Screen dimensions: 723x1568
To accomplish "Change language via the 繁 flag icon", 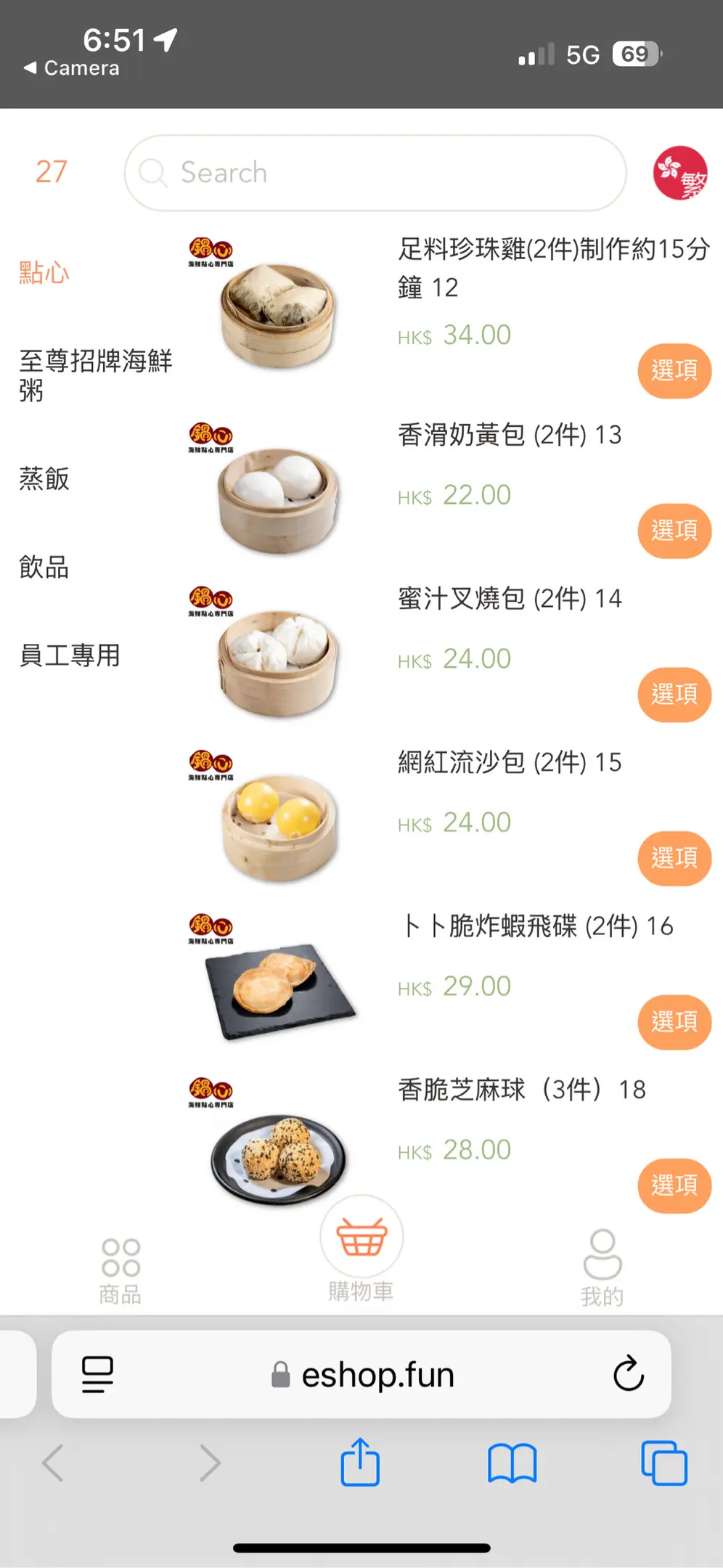I will click(x=680, y=173).
